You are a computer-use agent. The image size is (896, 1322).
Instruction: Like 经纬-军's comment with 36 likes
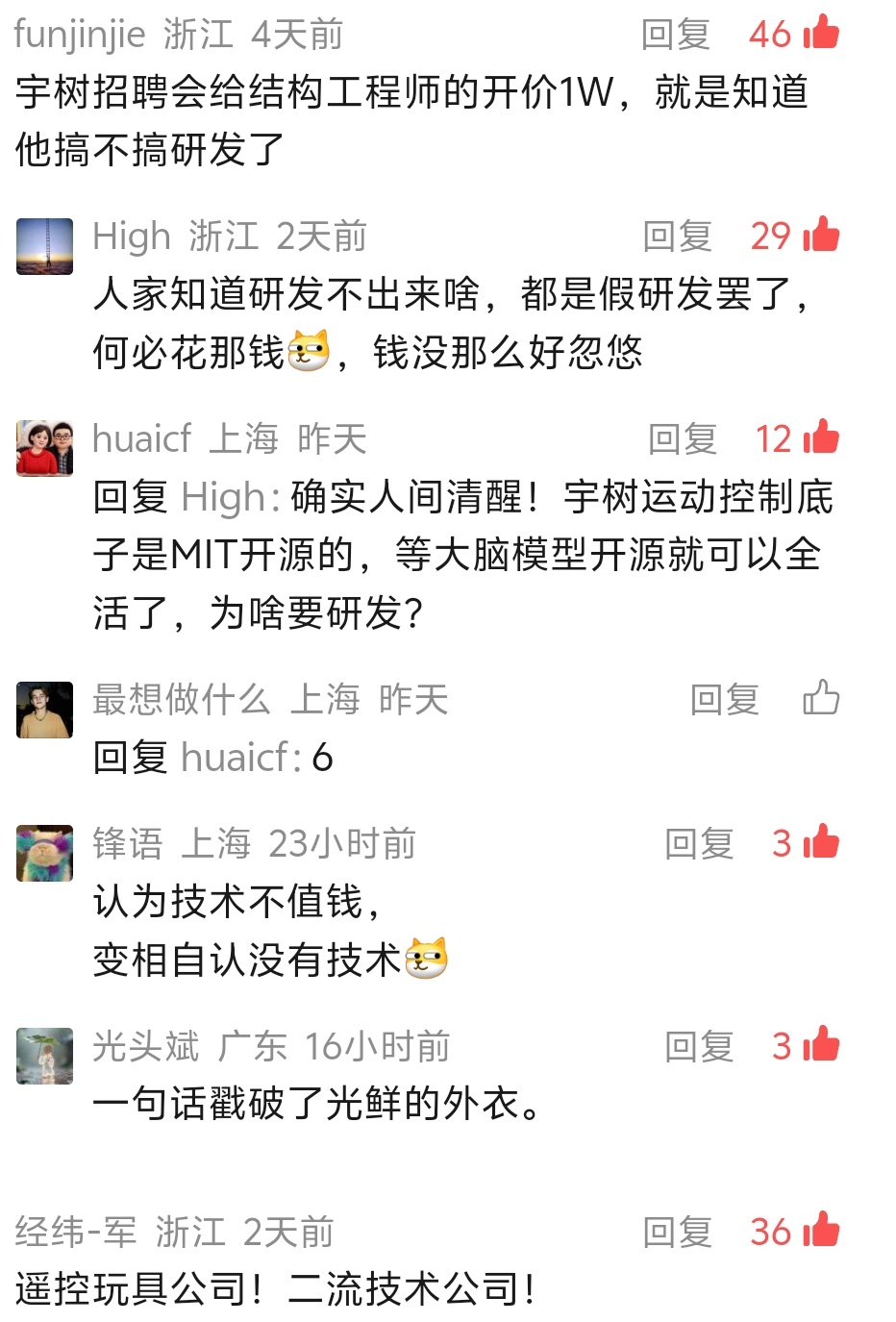pyautogui.click(x=820, y=1231)
